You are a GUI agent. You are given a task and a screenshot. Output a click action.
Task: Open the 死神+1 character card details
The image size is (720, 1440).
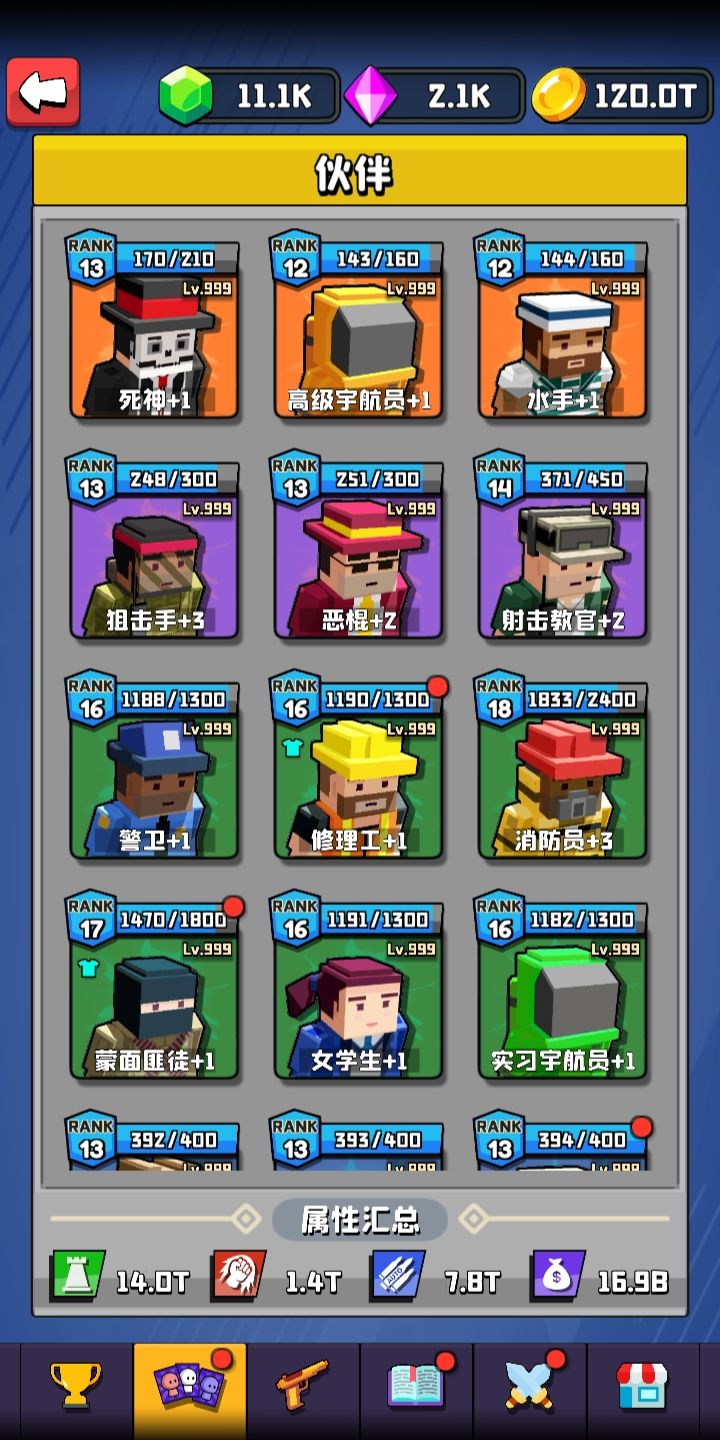pyautogui.click(x=155, y=330)
